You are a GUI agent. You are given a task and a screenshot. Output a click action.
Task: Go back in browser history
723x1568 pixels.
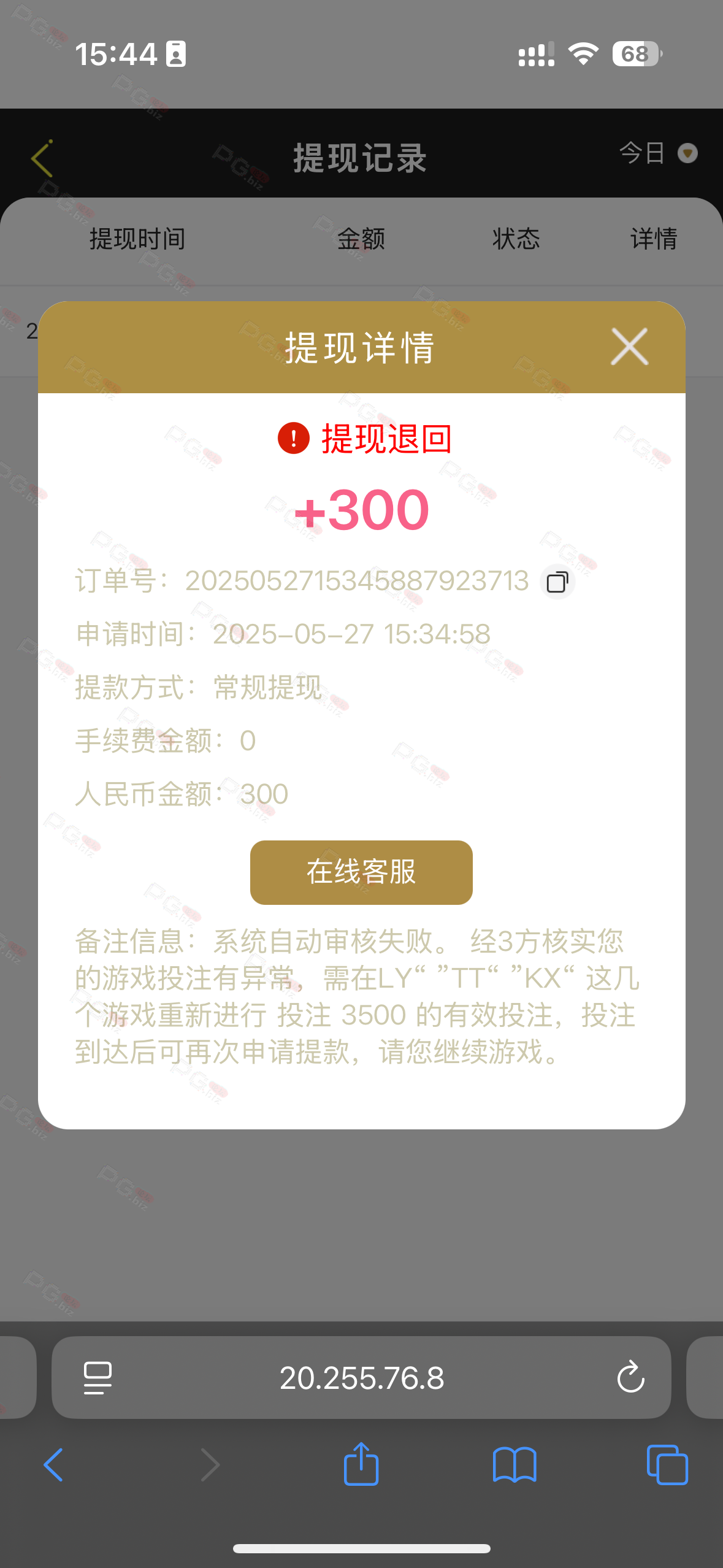pyautogui.click(x=54, y=1465)
